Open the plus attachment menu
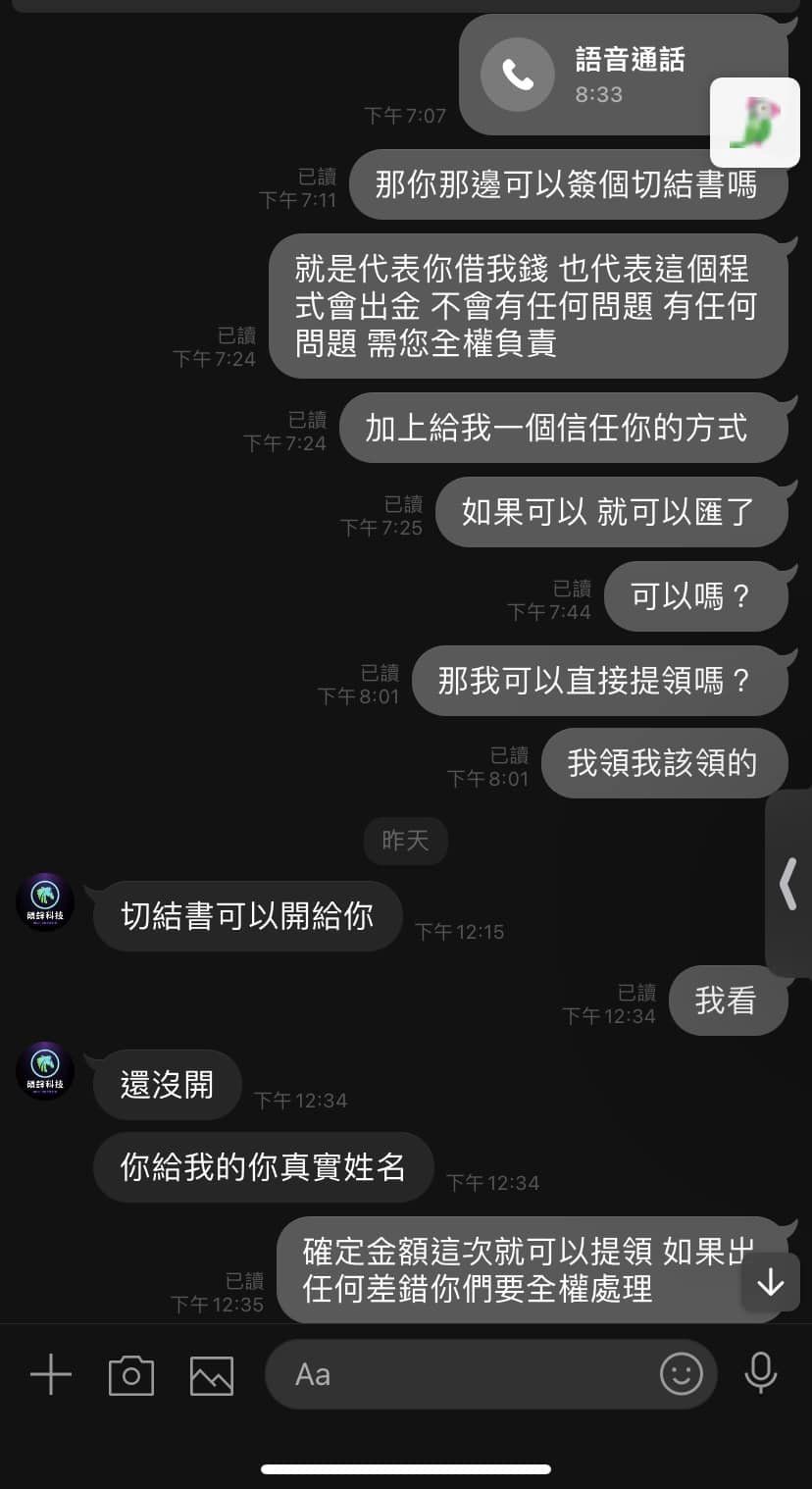812x1489 pixels. click(51, 1374)
